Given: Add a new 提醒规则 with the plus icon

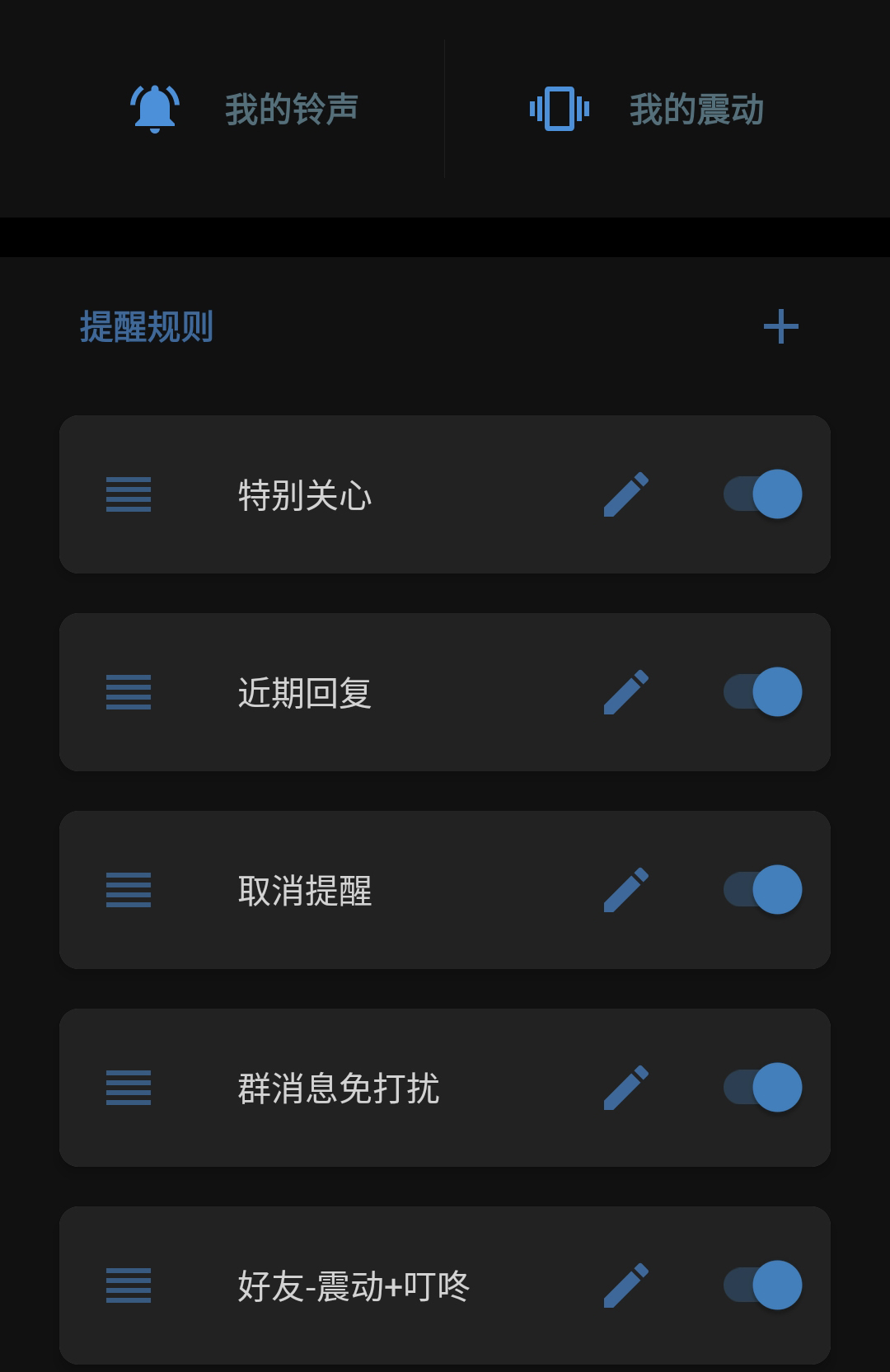Looking at the screenshot, I should pyautogui.click(x=780, y=326).
